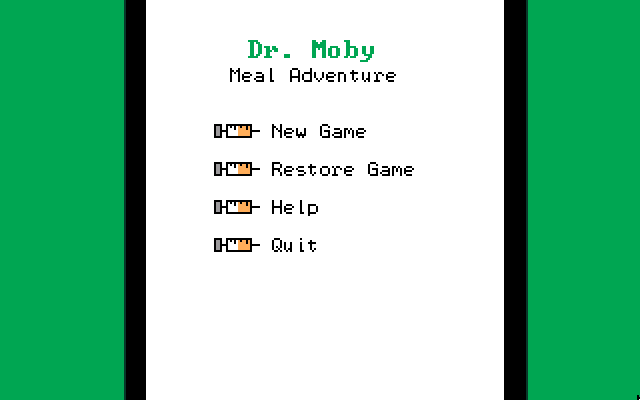Open the Help menu item
640x400 pixels.
(294, 207)
